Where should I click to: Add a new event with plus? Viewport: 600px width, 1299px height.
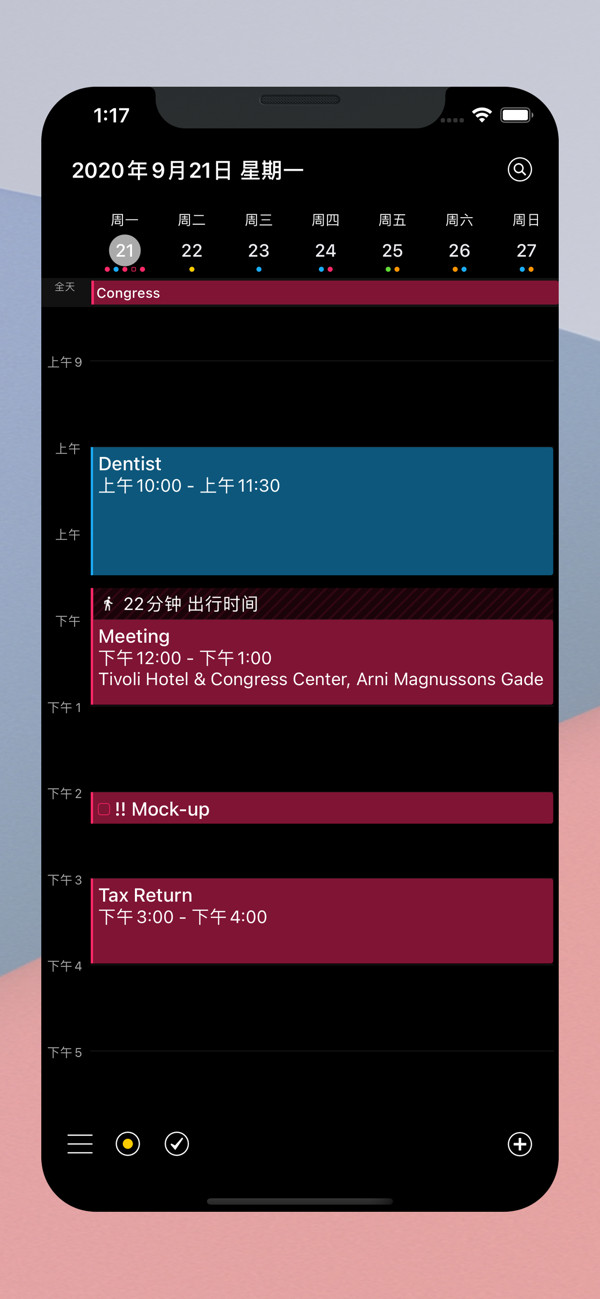[520, 1144]
